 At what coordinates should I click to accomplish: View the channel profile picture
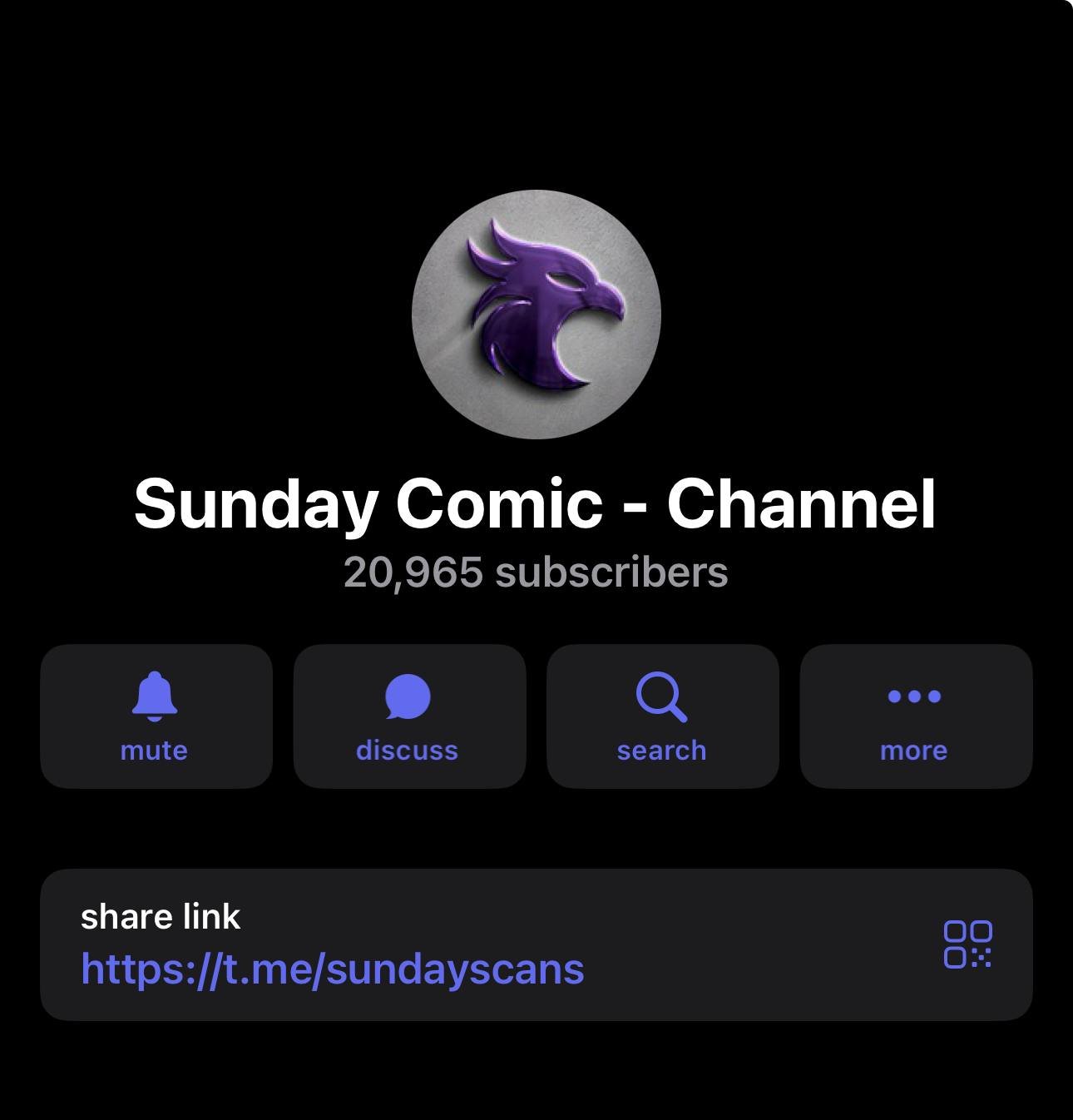(536, 315)
